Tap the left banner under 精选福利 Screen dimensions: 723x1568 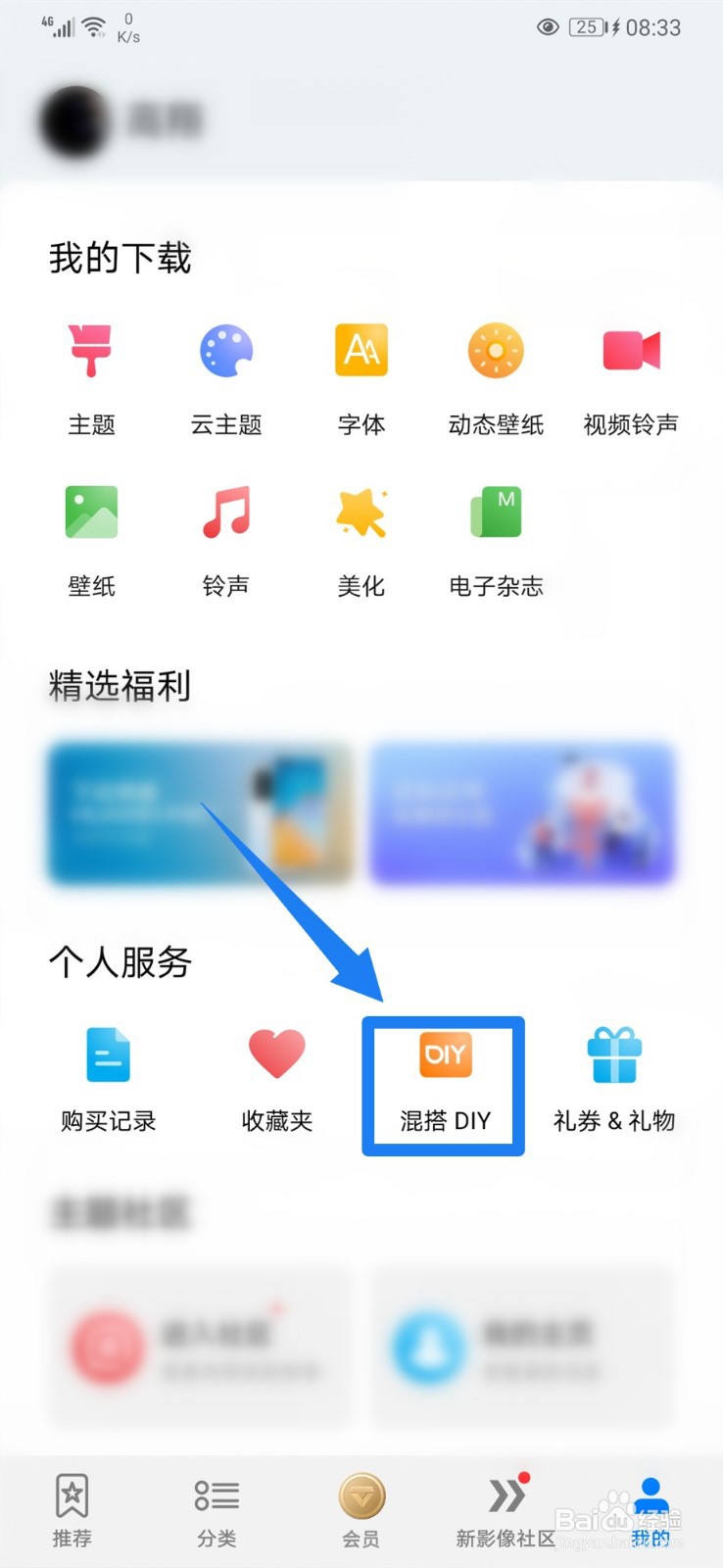[x=200, y=813]
